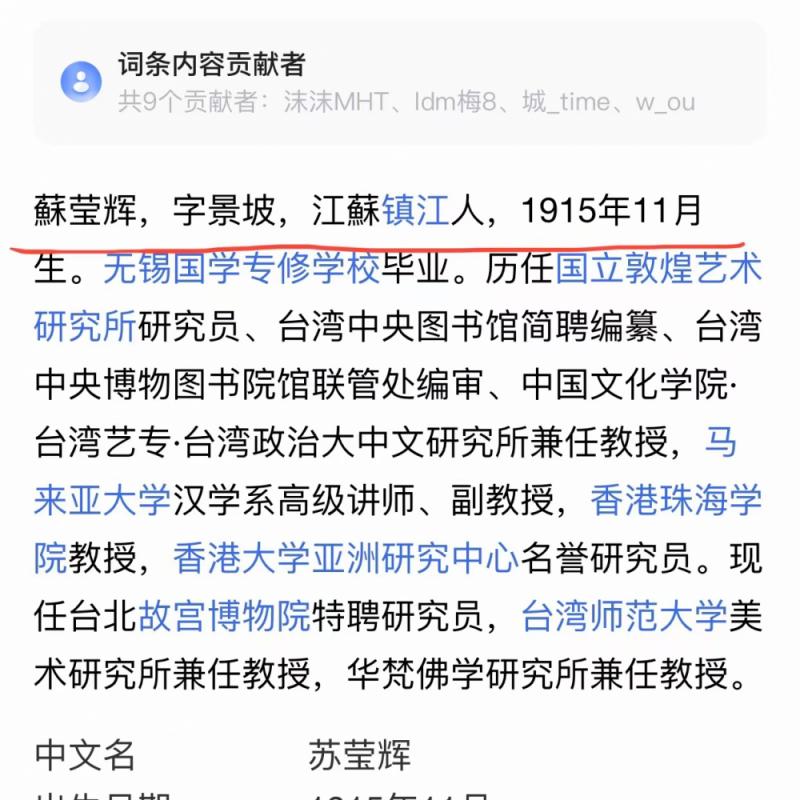Open the 词条内容贡献者 contributors card

click(400, 83)
